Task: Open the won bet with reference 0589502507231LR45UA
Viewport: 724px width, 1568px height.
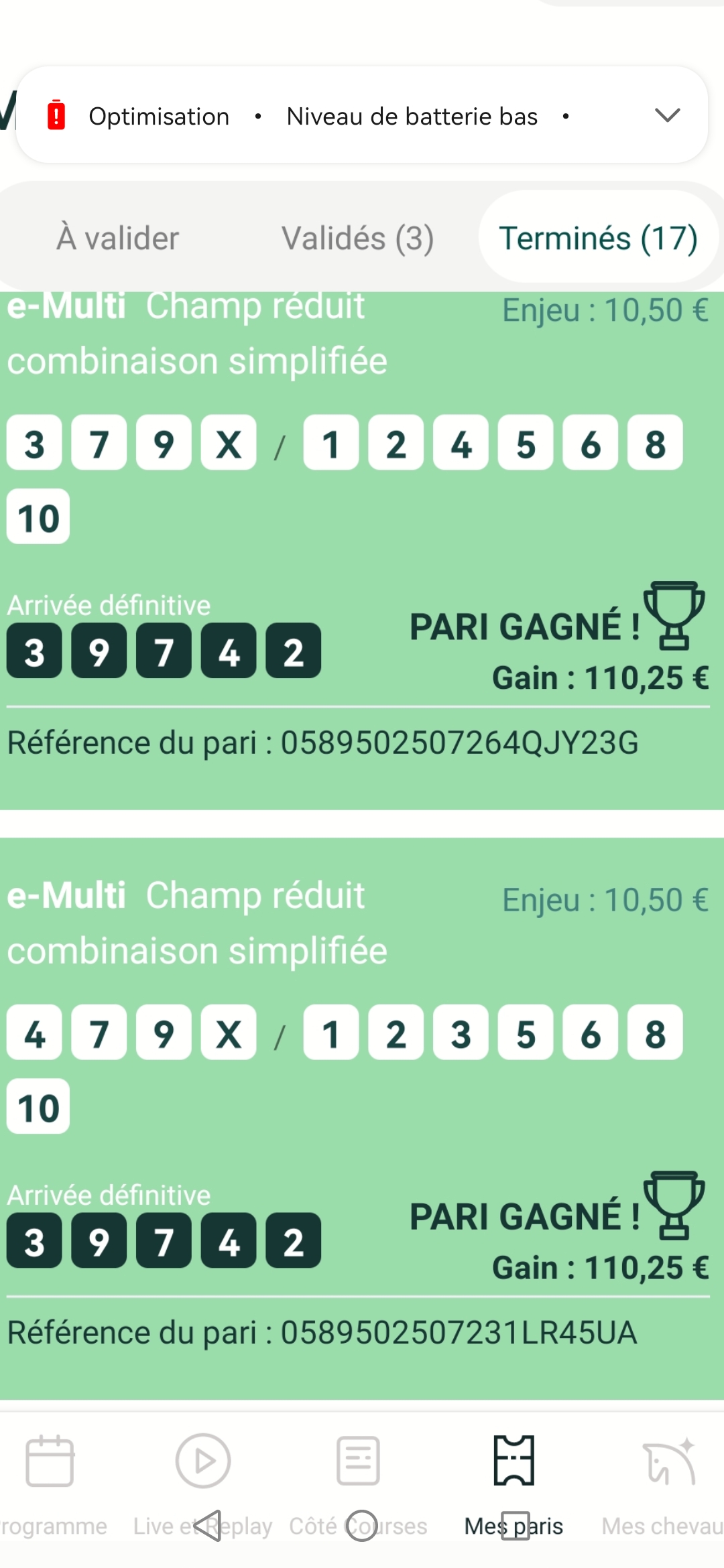Action: click(x=362, y=1118)
